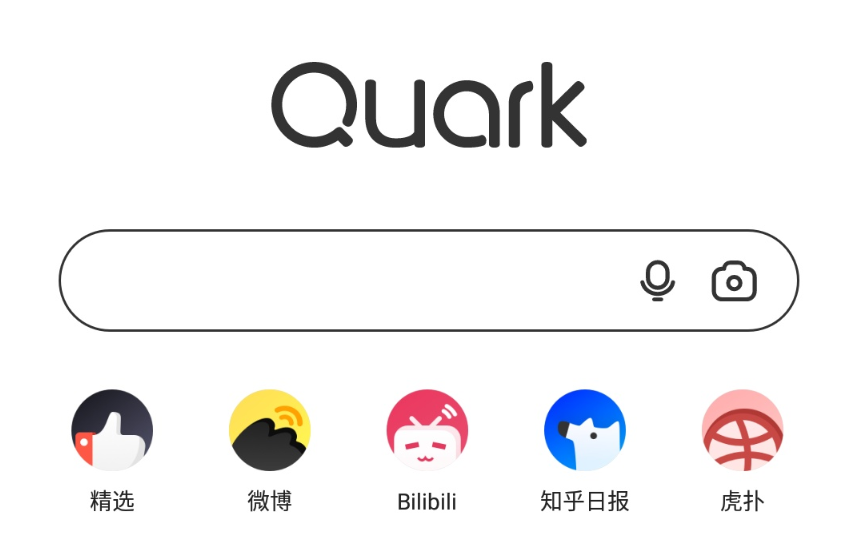Open the 知乎日报 shortcut
Screen dimensions: 859x536
click(585, 431)
